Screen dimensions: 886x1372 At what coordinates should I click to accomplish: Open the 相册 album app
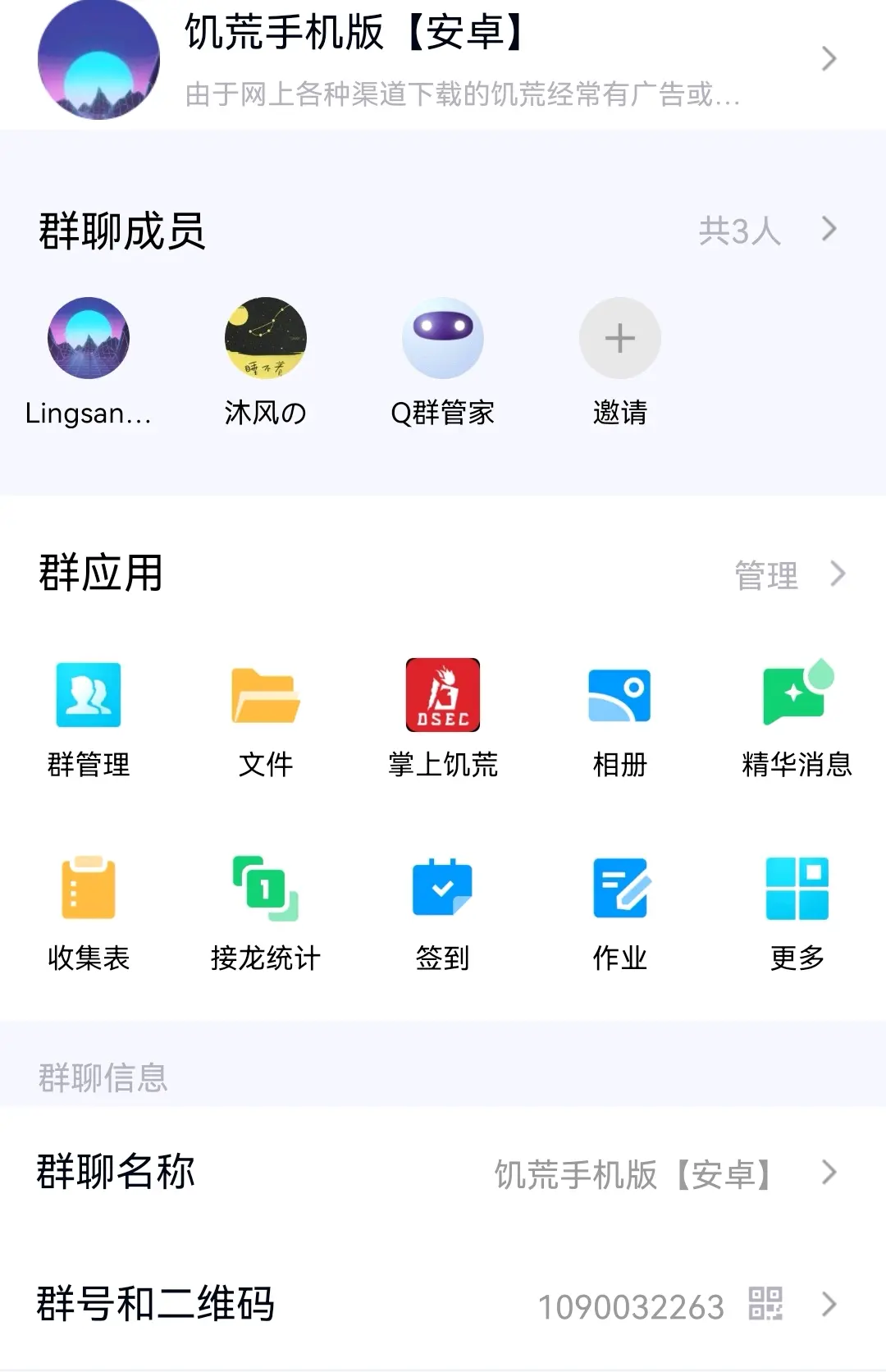[620, 695]
